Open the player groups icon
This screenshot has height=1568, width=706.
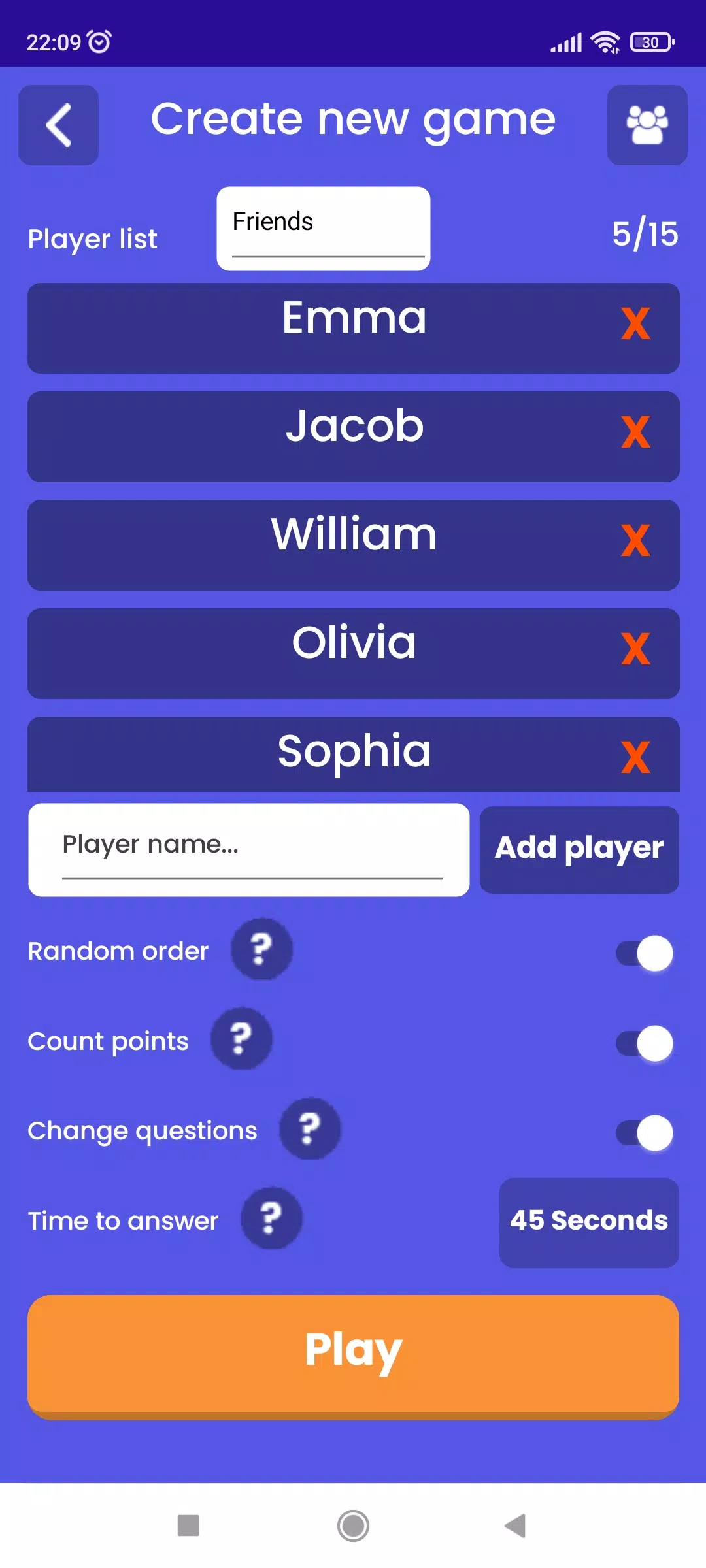tap(647, 125)
